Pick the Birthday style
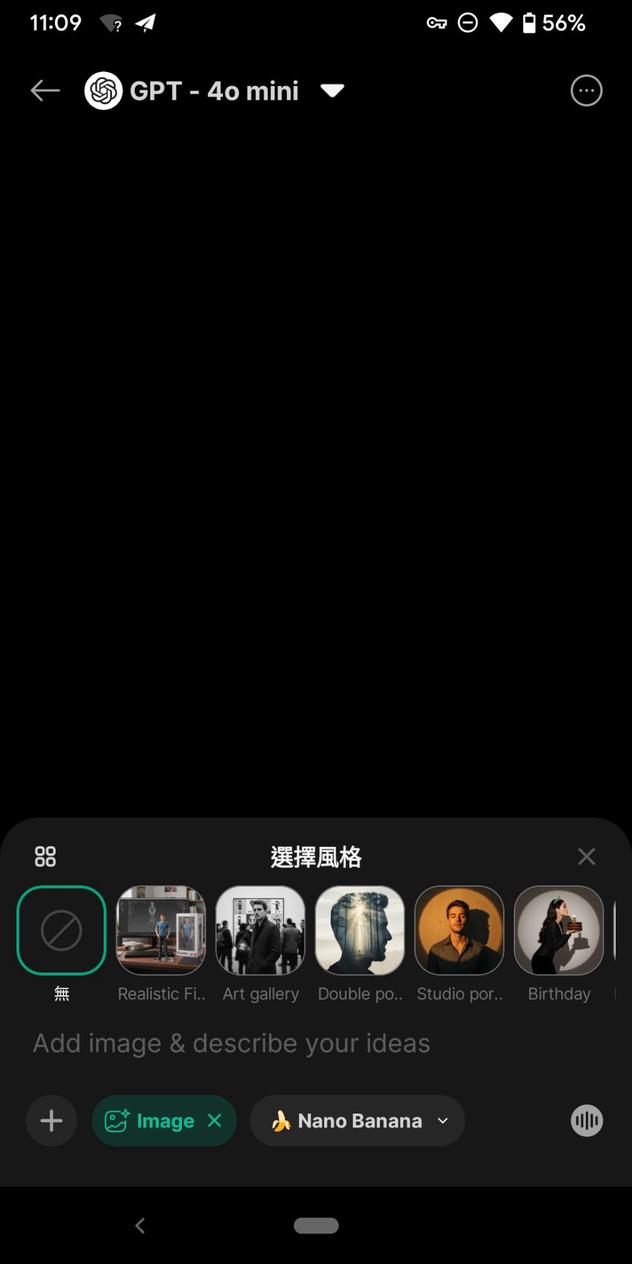Screen dimensions: 632x1264 point(558,930)
